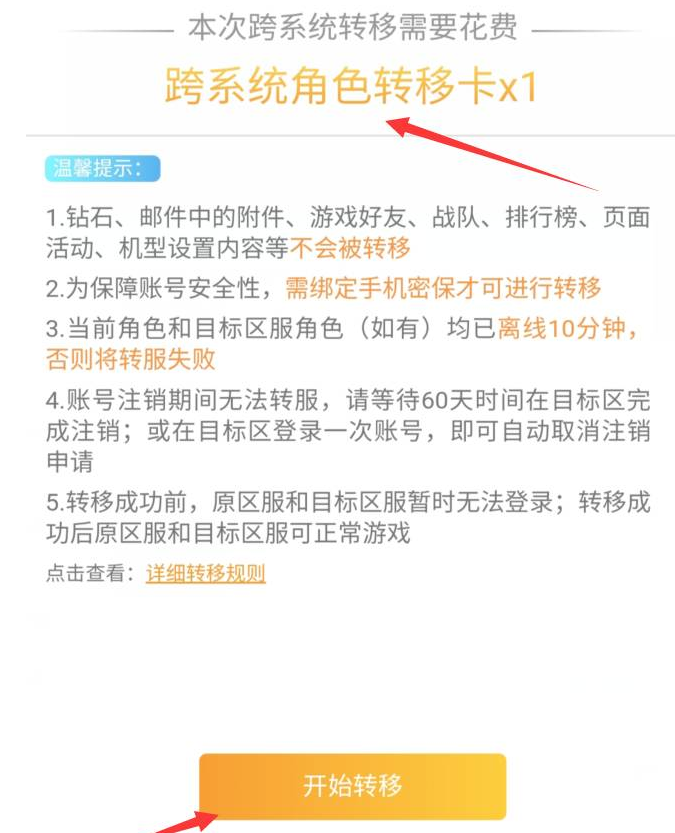Open the 详细转移规则 link
The image size is (675, 833).
pos(206,574)
